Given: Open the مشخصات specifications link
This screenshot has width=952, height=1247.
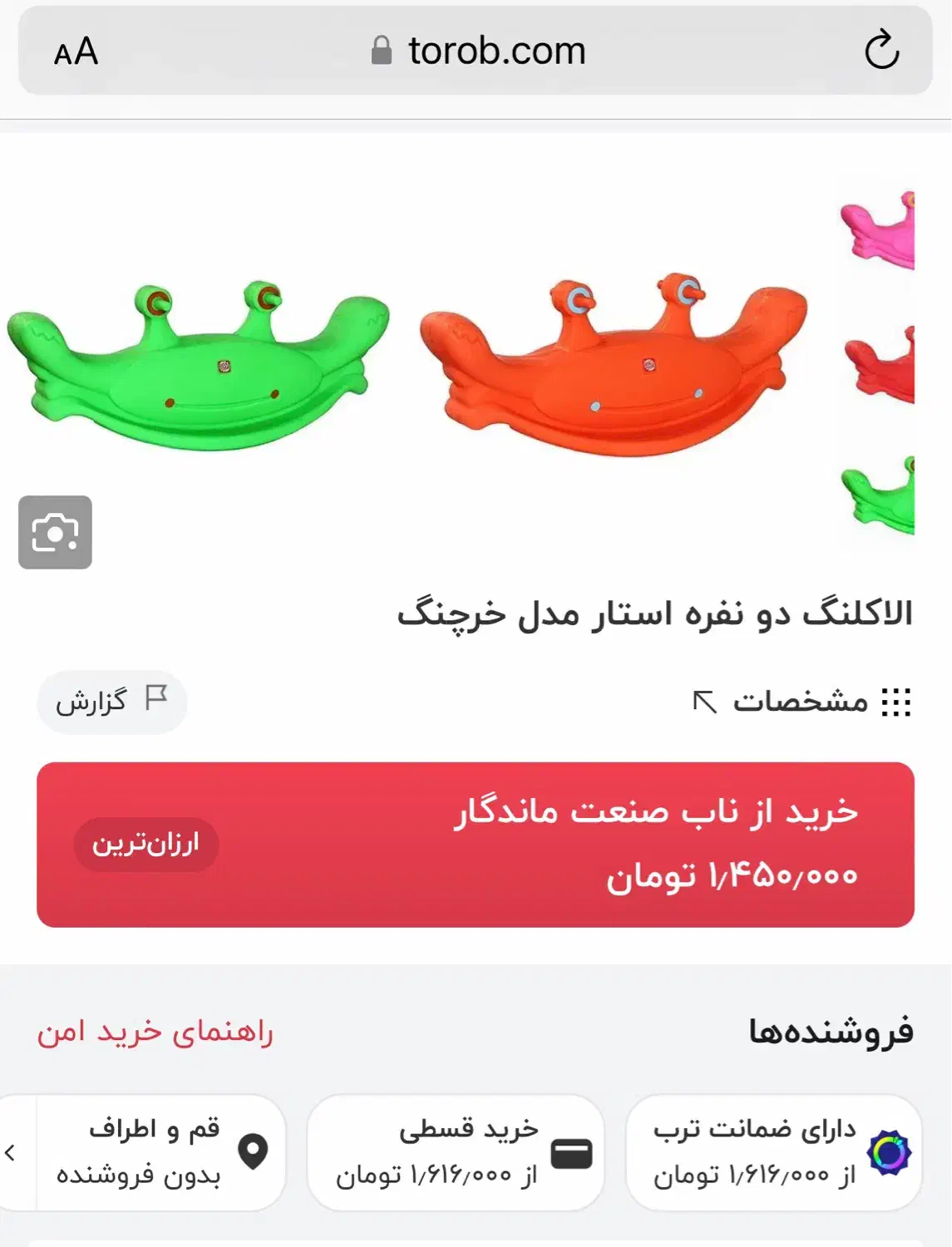Looking at the screenshot, I should point(802,702).
